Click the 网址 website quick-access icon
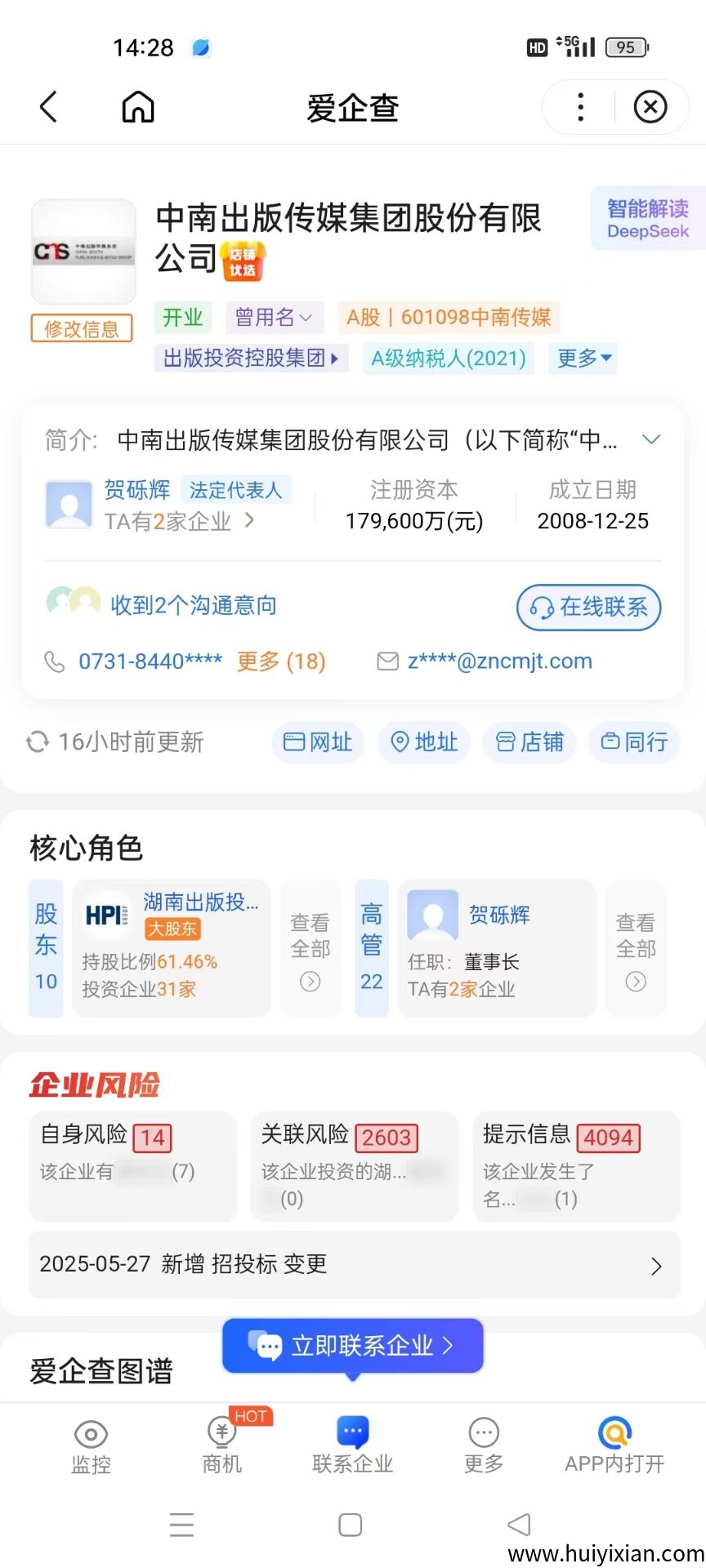Viewport: 706px width, 1568px height. pyautogui.click(x=318, y=742)
